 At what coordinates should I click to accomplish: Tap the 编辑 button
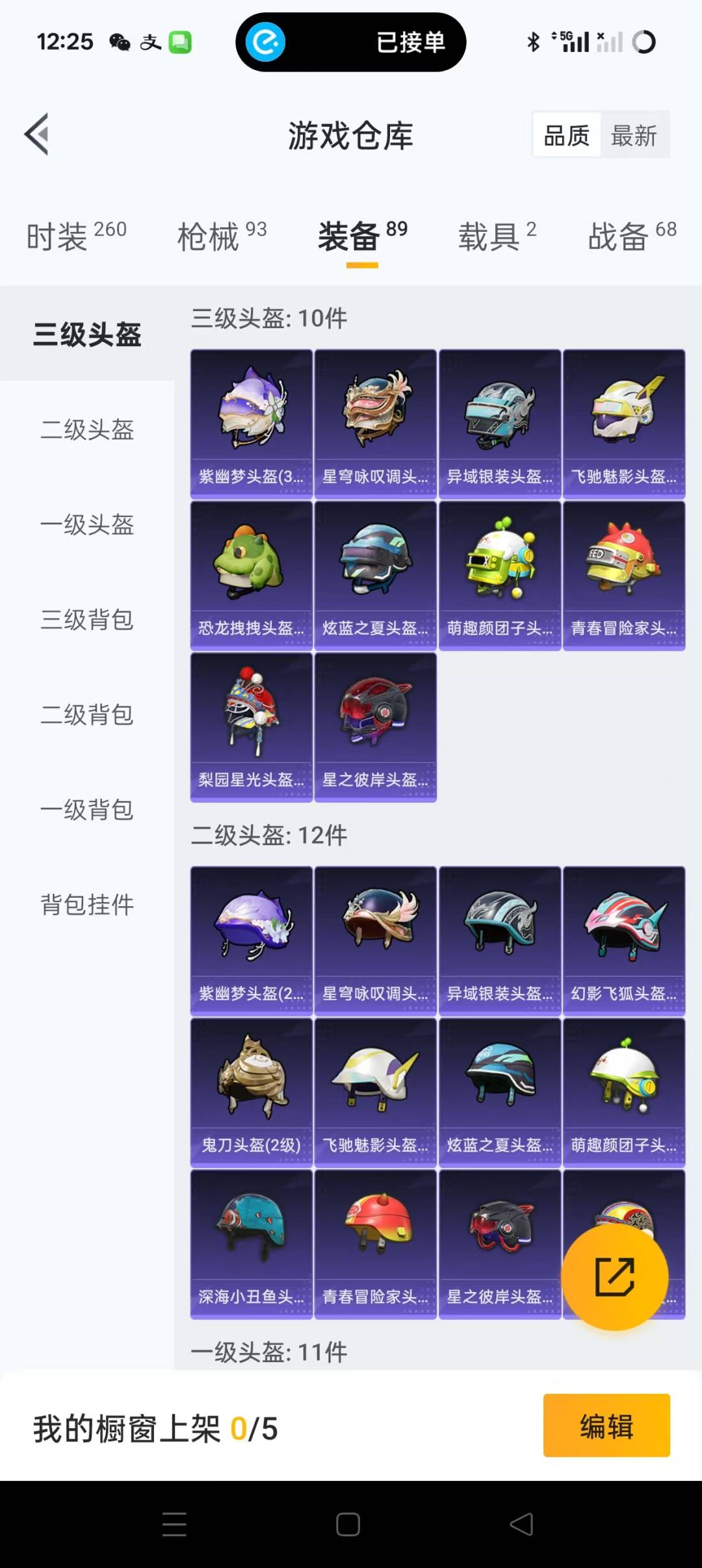coord(606,1428)
